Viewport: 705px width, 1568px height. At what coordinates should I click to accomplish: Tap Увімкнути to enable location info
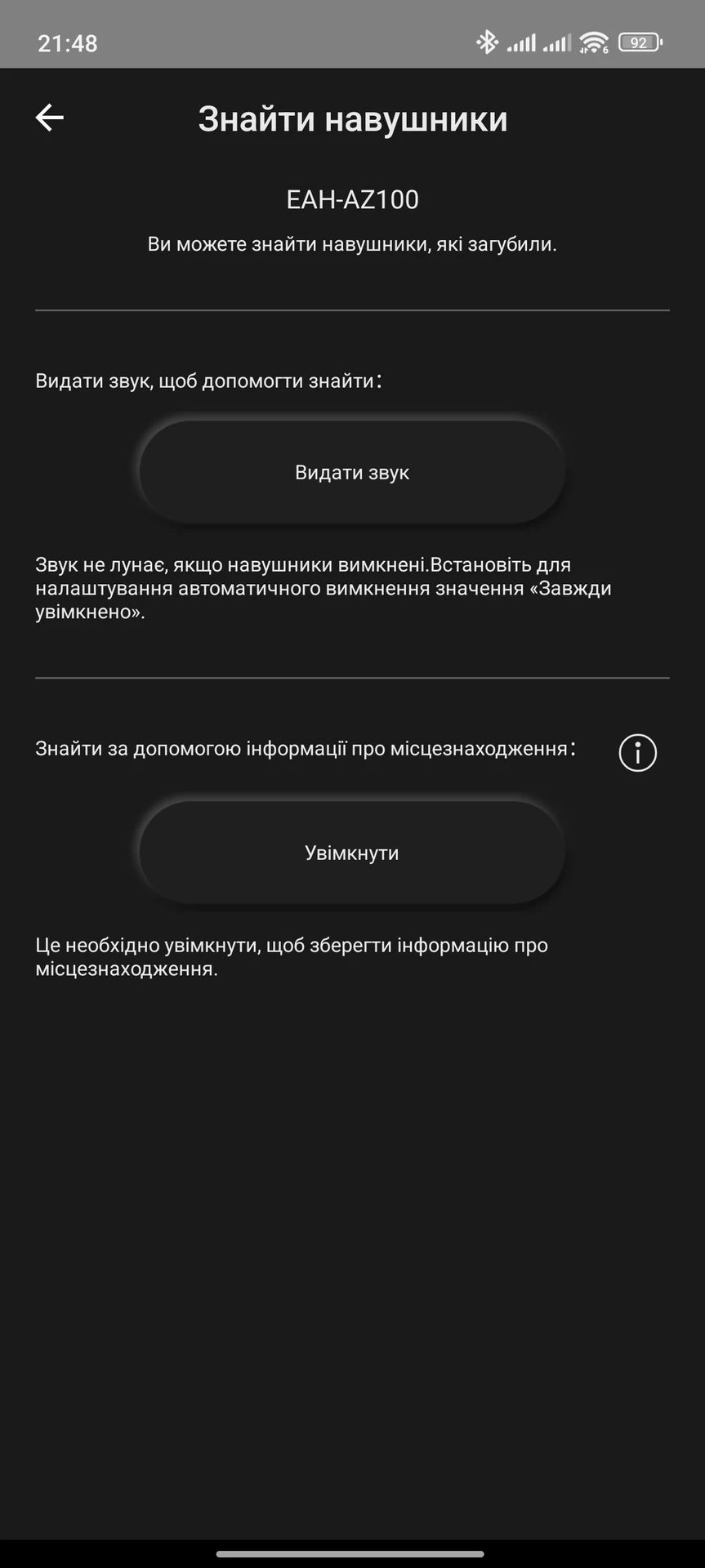[x=352, y=853]
